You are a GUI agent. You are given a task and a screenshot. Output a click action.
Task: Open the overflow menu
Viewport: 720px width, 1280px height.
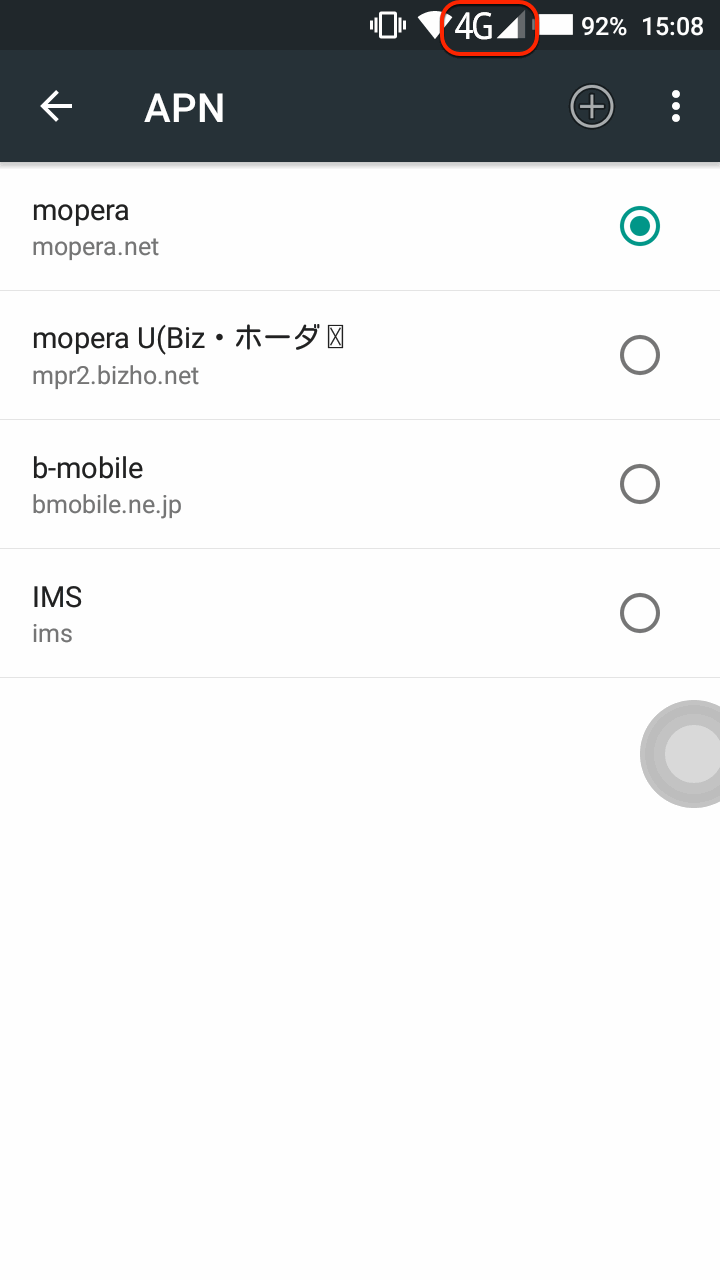tap(676, 106)
